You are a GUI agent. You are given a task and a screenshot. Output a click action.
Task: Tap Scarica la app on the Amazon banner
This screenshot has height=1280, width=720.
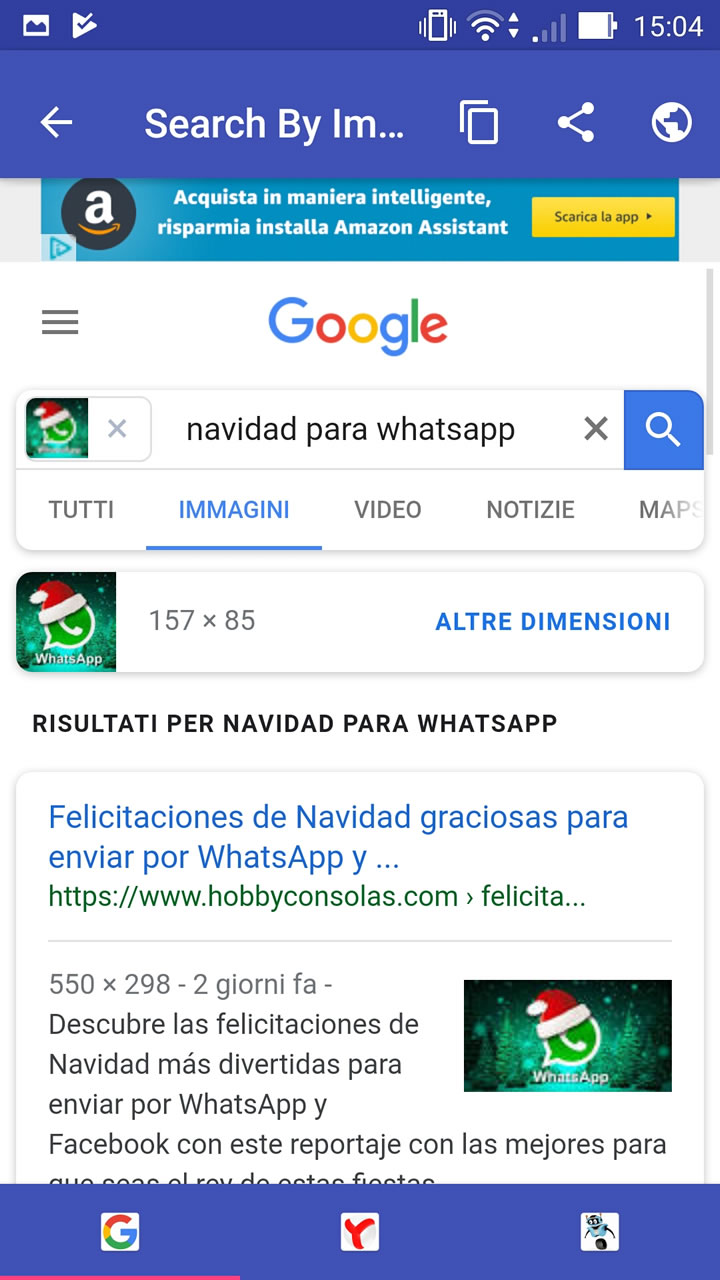(x=603, y=217)
